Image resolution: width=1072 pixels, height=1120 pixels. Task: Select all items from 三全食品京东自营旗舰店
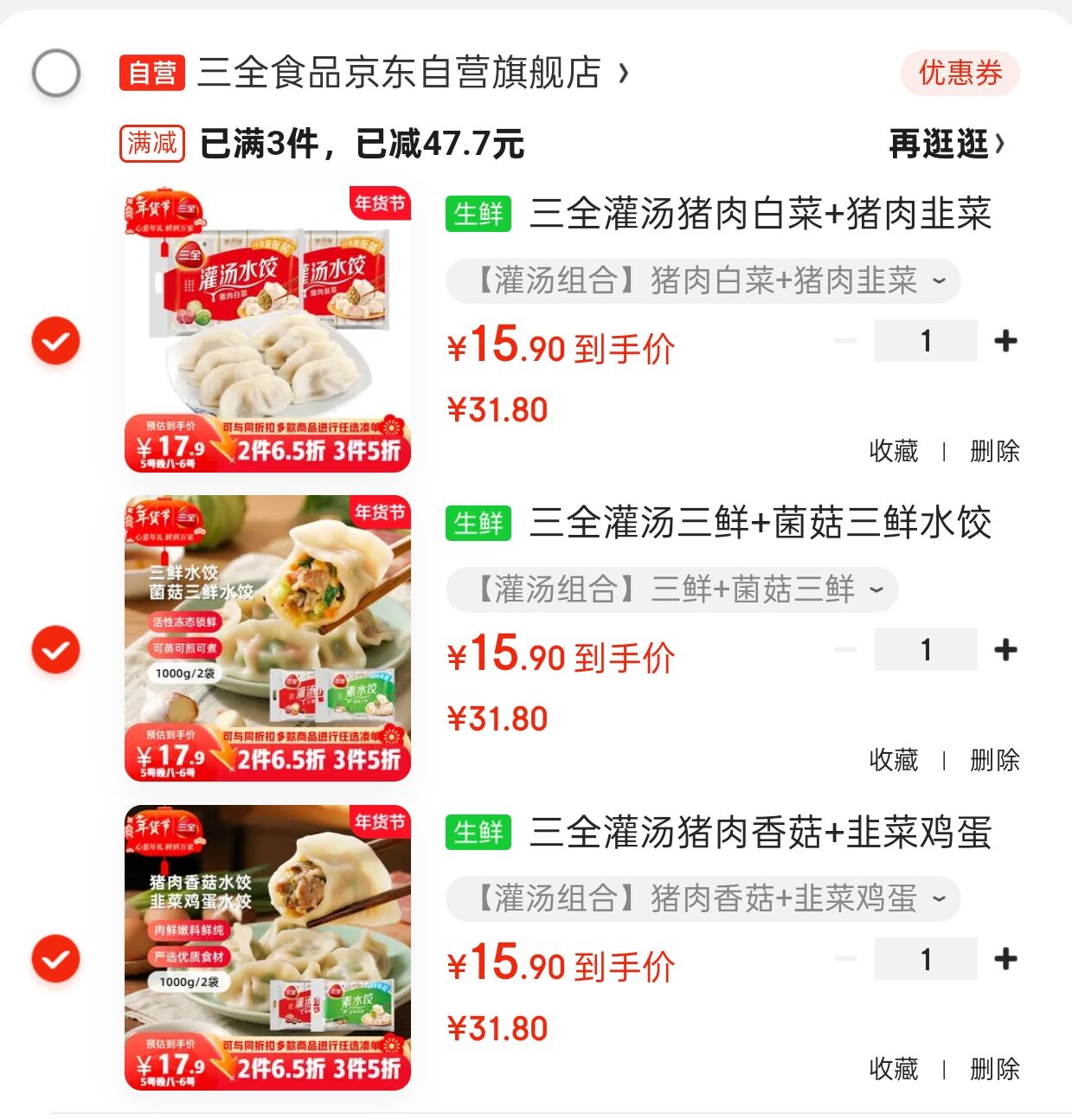point(56,73)
